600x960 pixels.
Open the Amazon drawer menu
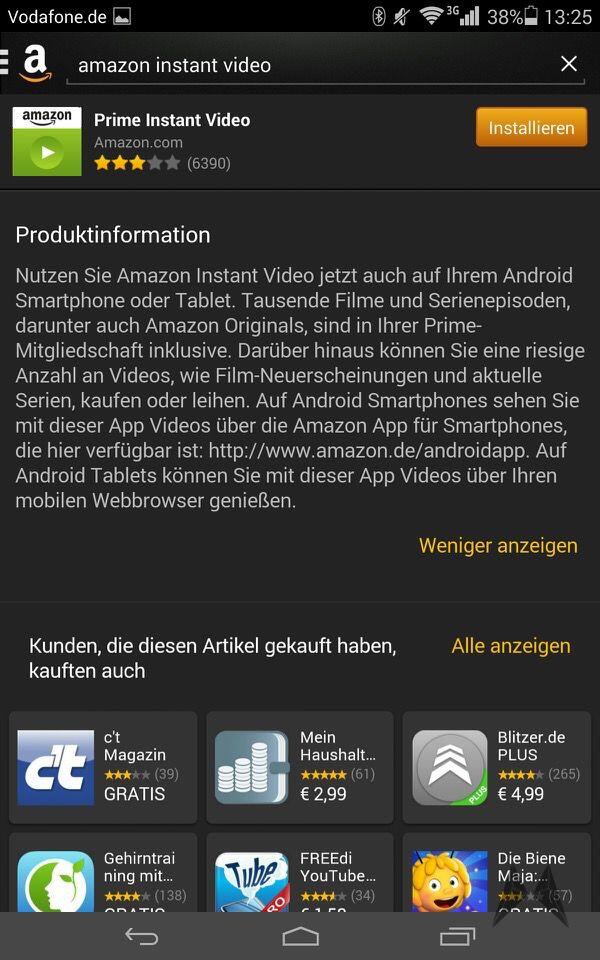[28, 63]
